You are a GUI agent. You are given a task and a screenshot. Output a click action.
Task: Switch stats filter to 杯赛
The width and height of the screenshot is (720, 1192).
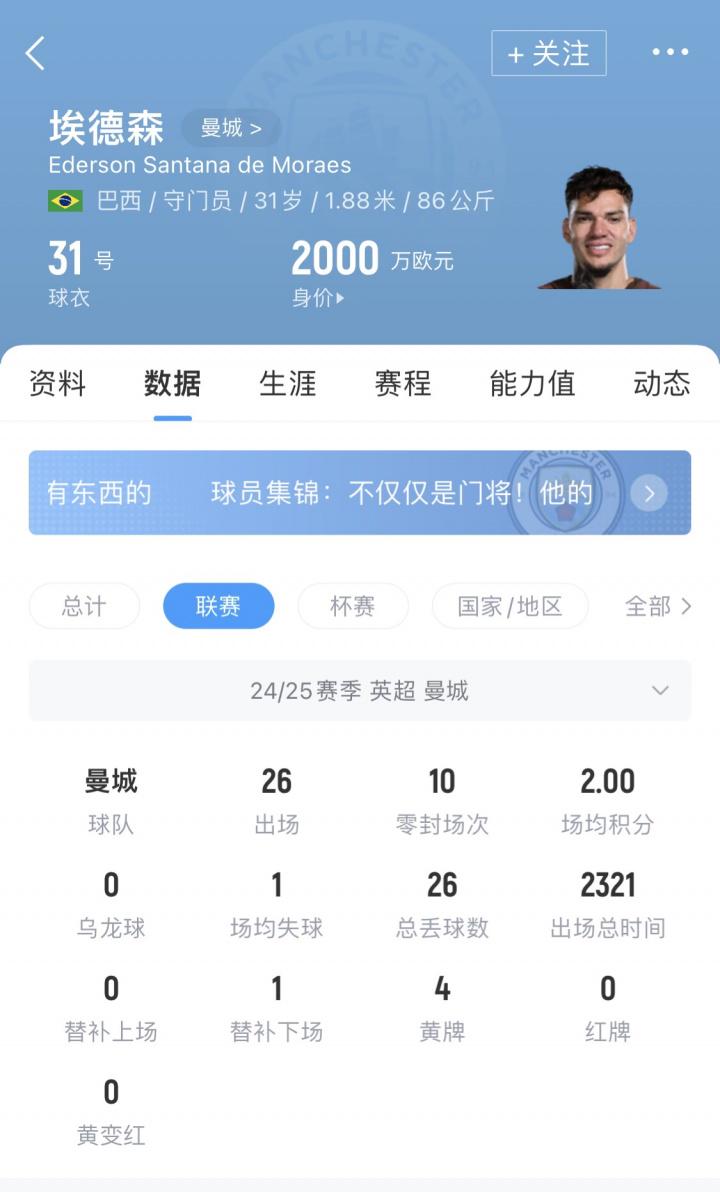(x=352, y=606)
